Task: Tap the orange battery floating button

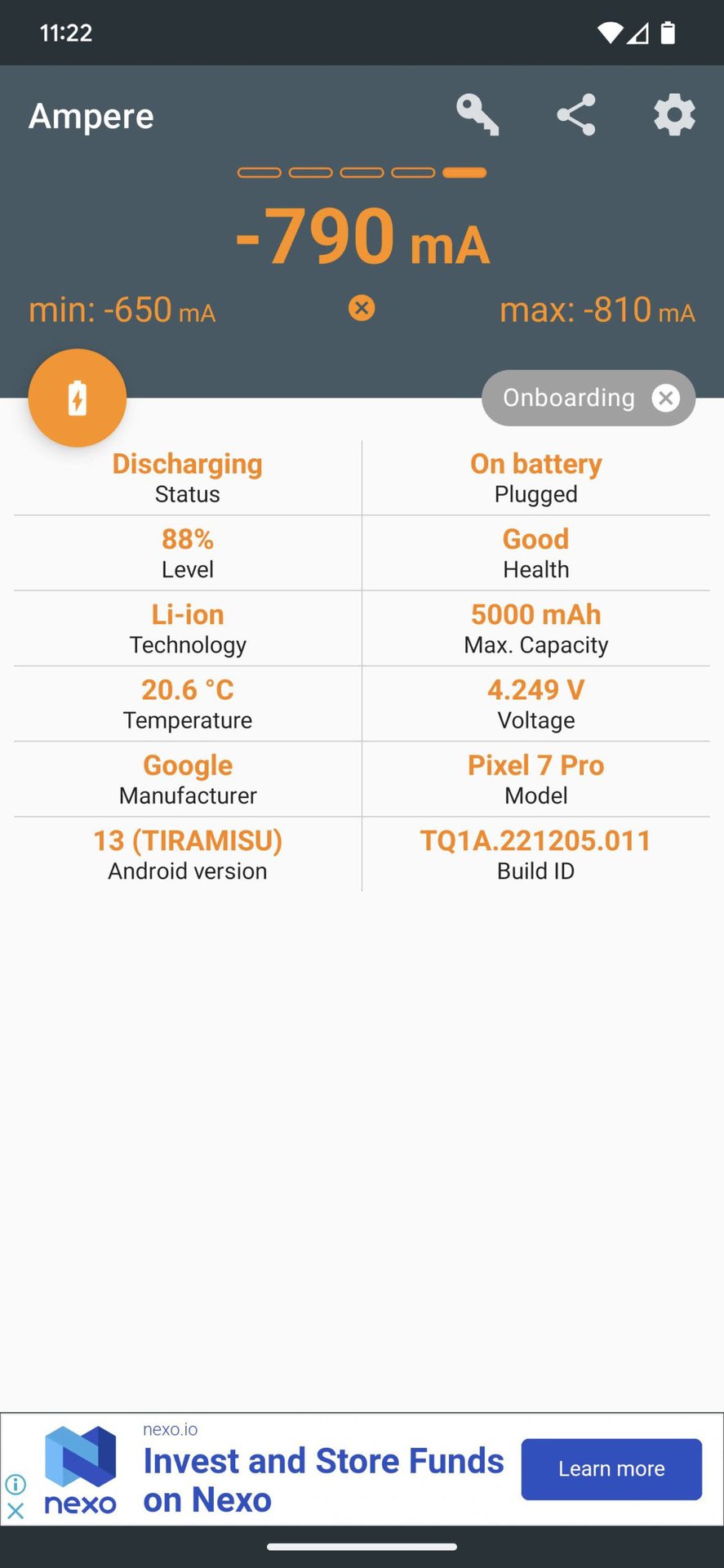Action: point(78,399)
